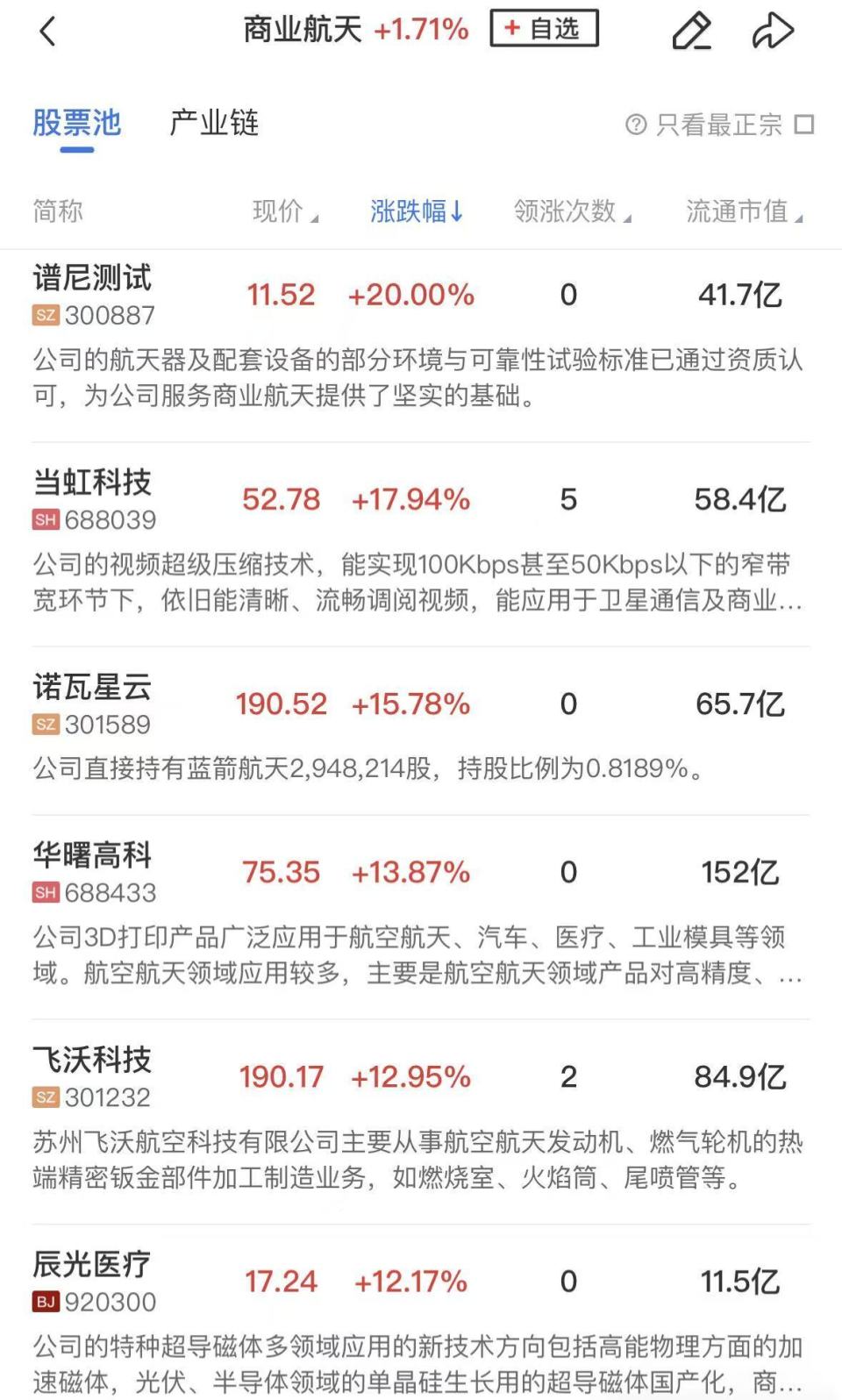Tap the SH badge next to code 688039
This screenshot has height=1400, width=842.
46,520
